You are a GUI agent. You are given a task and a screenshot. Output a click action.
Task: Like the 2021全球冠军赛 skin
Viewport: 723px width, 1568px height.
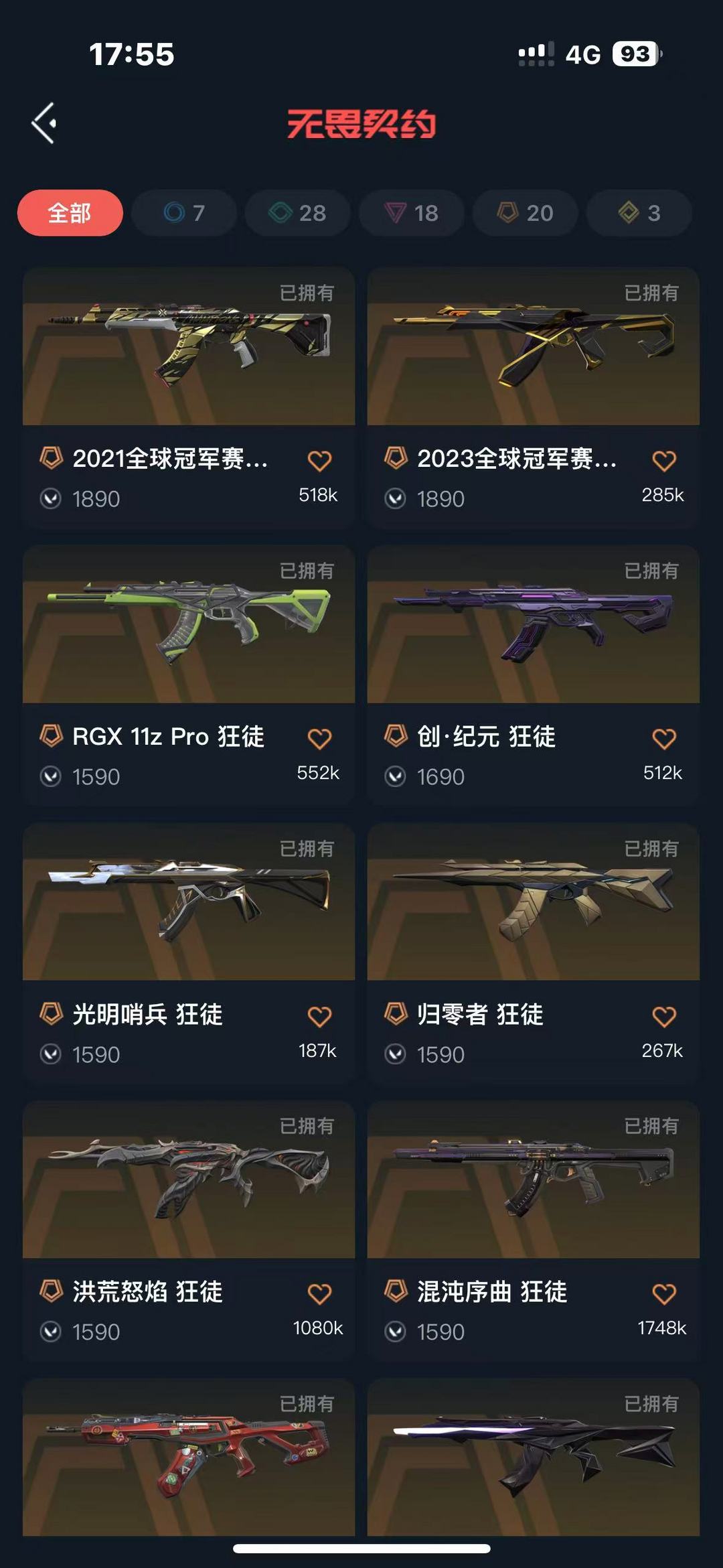[x=319, y=461]
